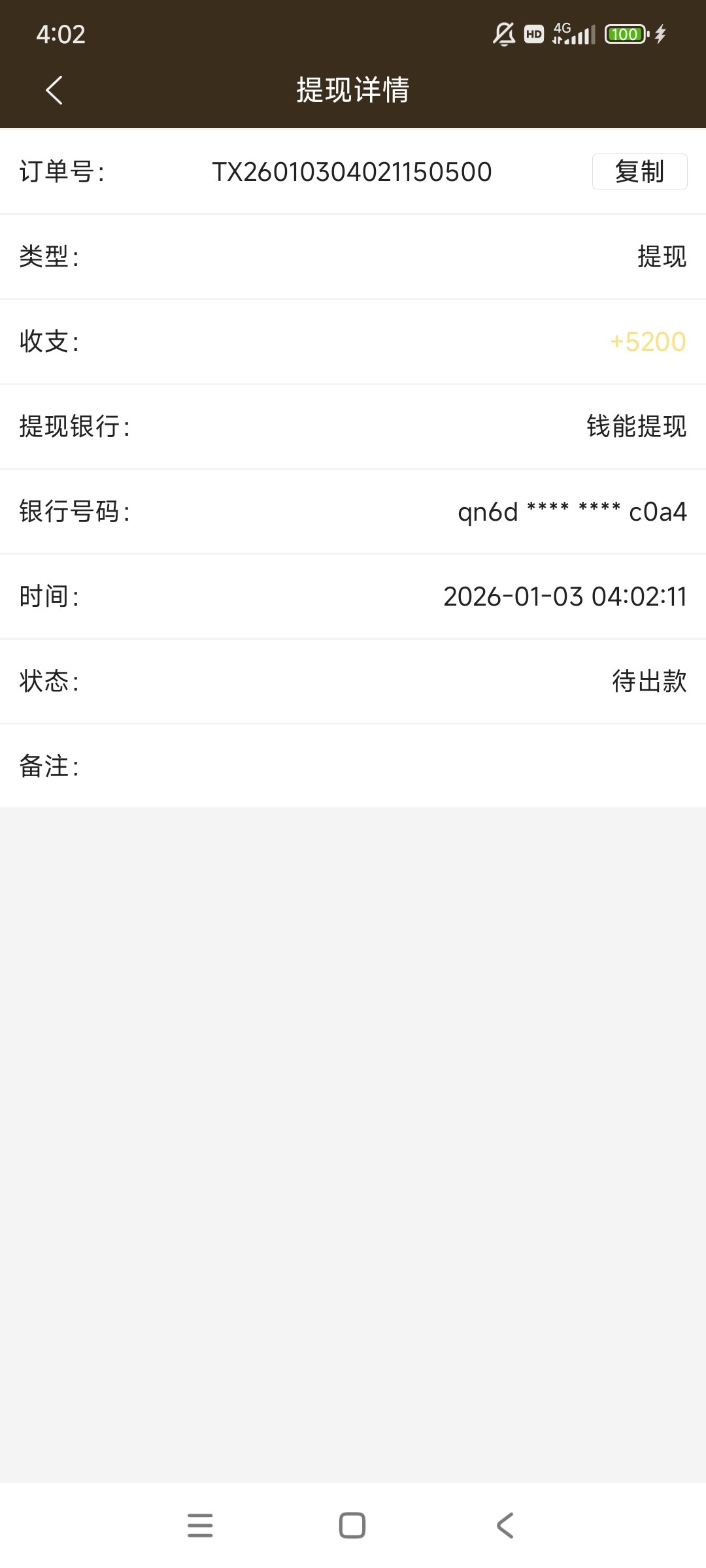
Task: Go back from withdrawal details page
Action: coord(54,90)
